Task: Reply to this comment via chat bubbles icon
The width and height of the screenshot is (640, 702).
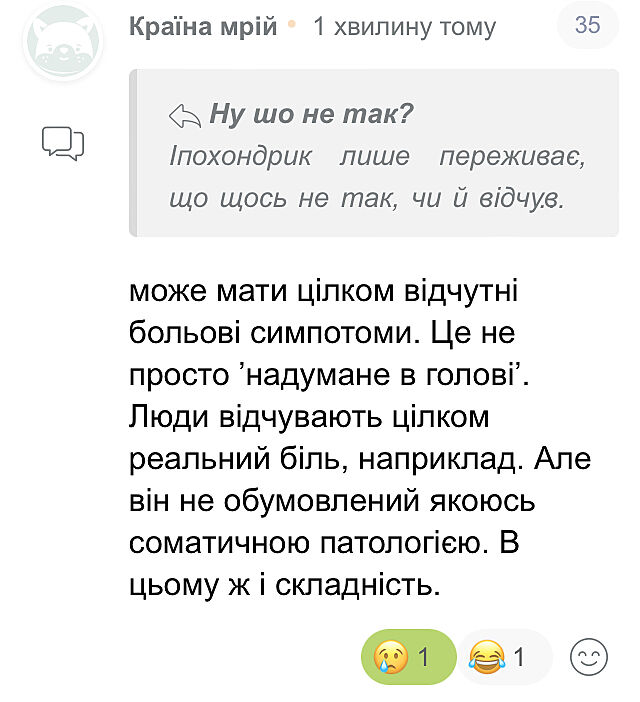Action: pos(62,143)
